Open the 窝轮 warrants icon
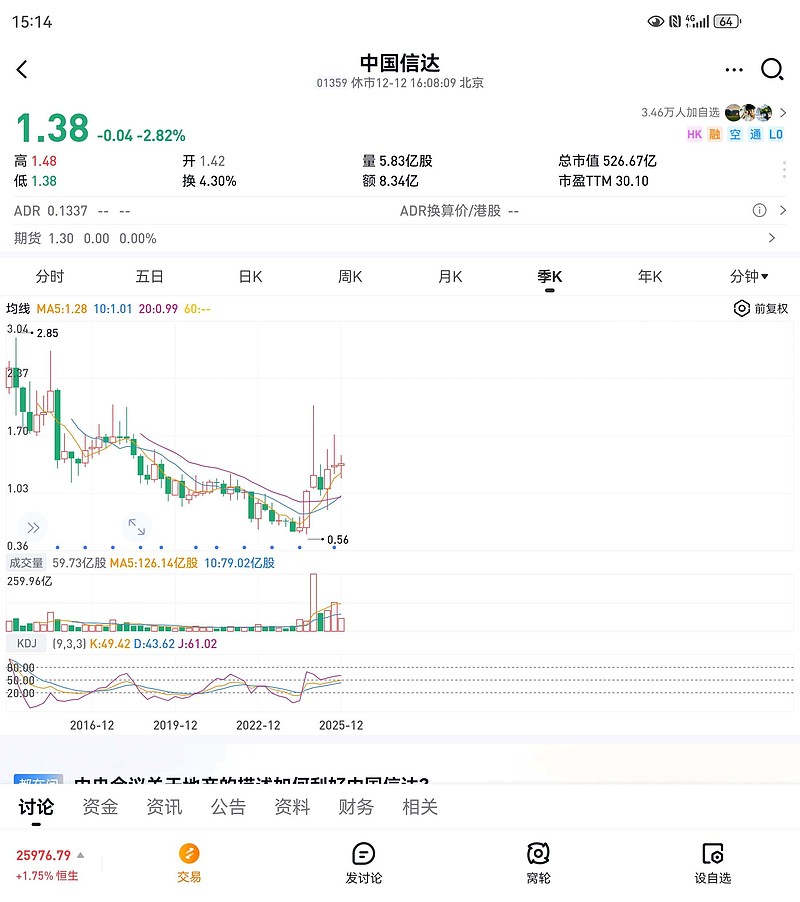 538,860
